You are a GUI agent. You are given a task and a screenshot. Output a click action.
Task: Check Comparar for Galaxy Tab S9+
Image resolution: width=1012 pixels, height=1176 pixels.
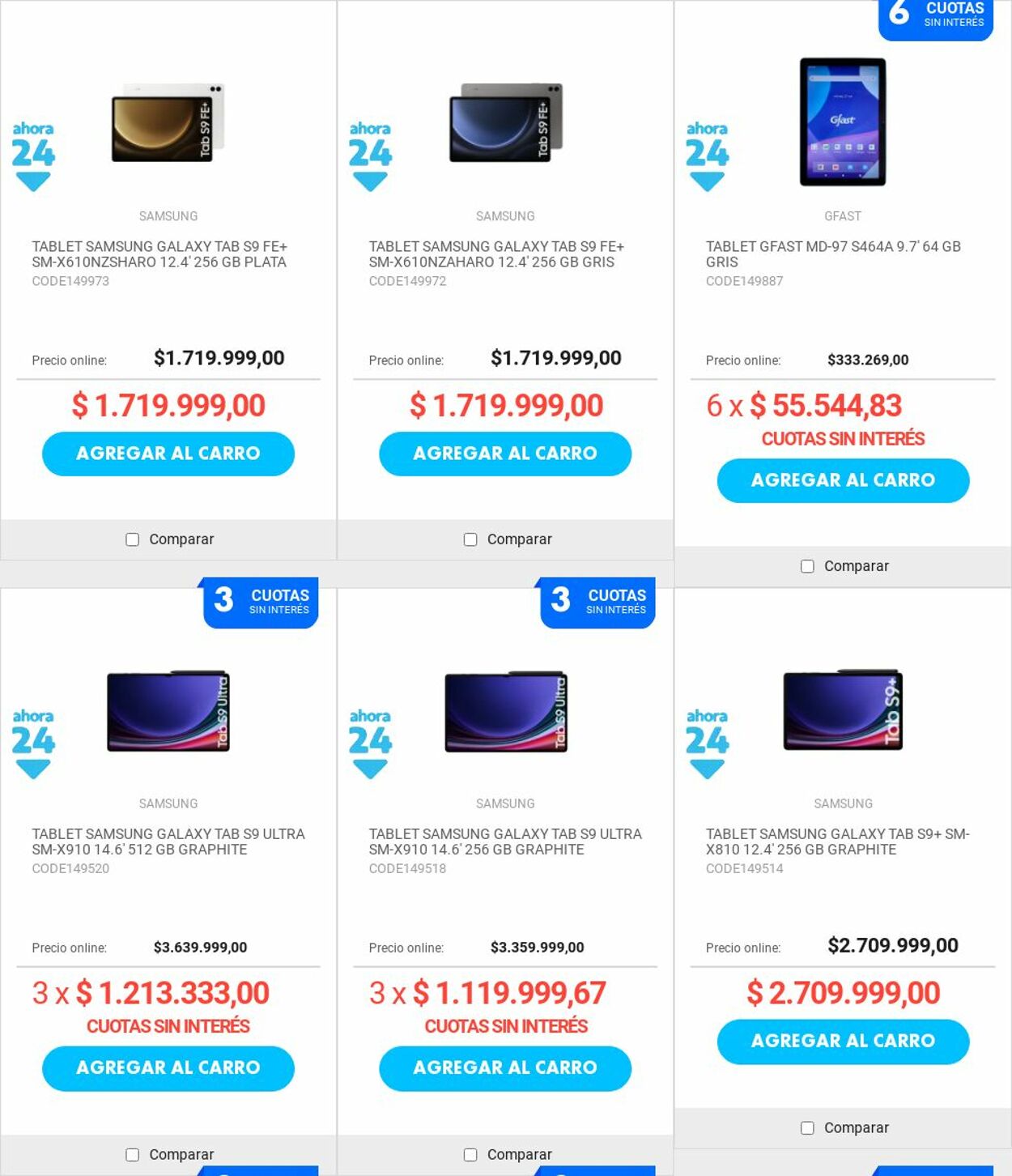tap(807, 1127)
